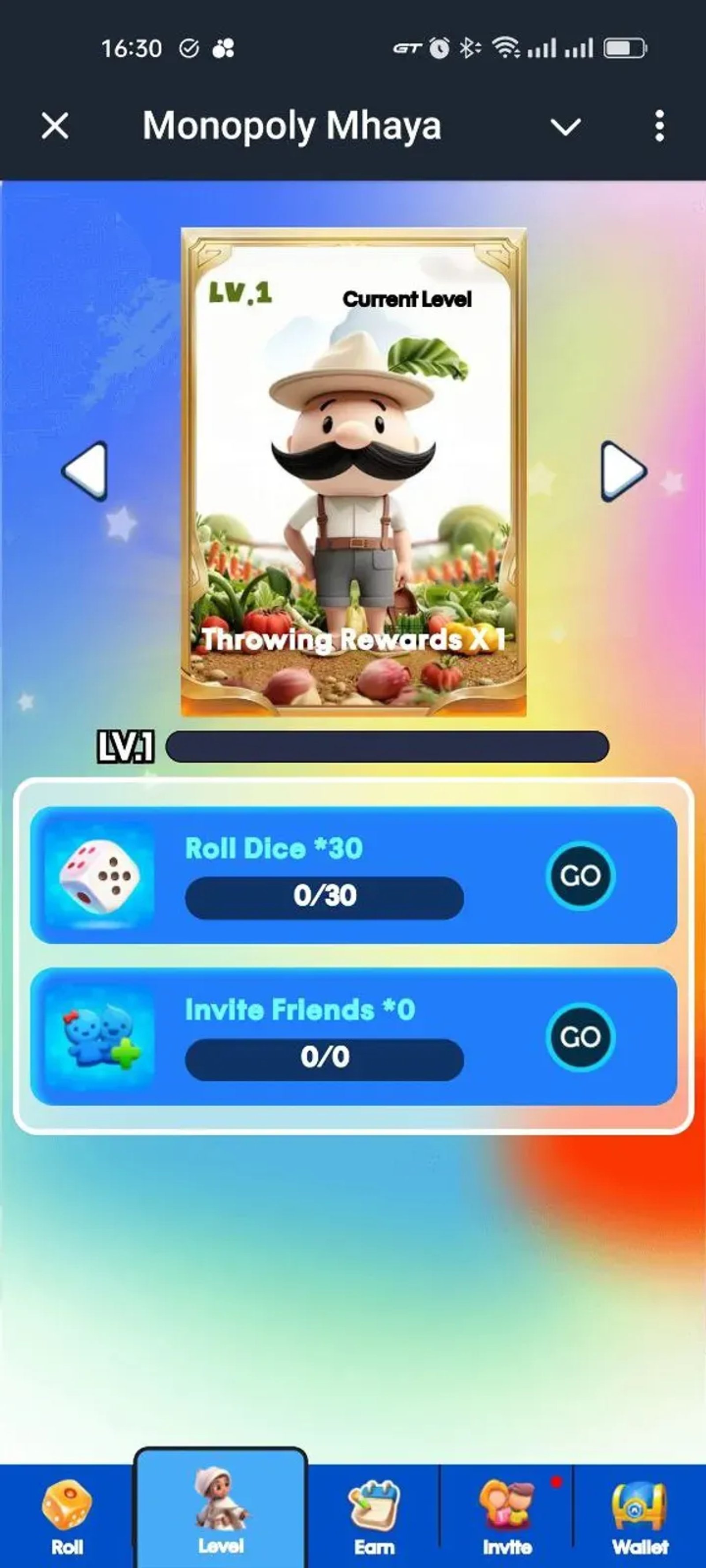Tap GO on the Roll Dice task

580,875
